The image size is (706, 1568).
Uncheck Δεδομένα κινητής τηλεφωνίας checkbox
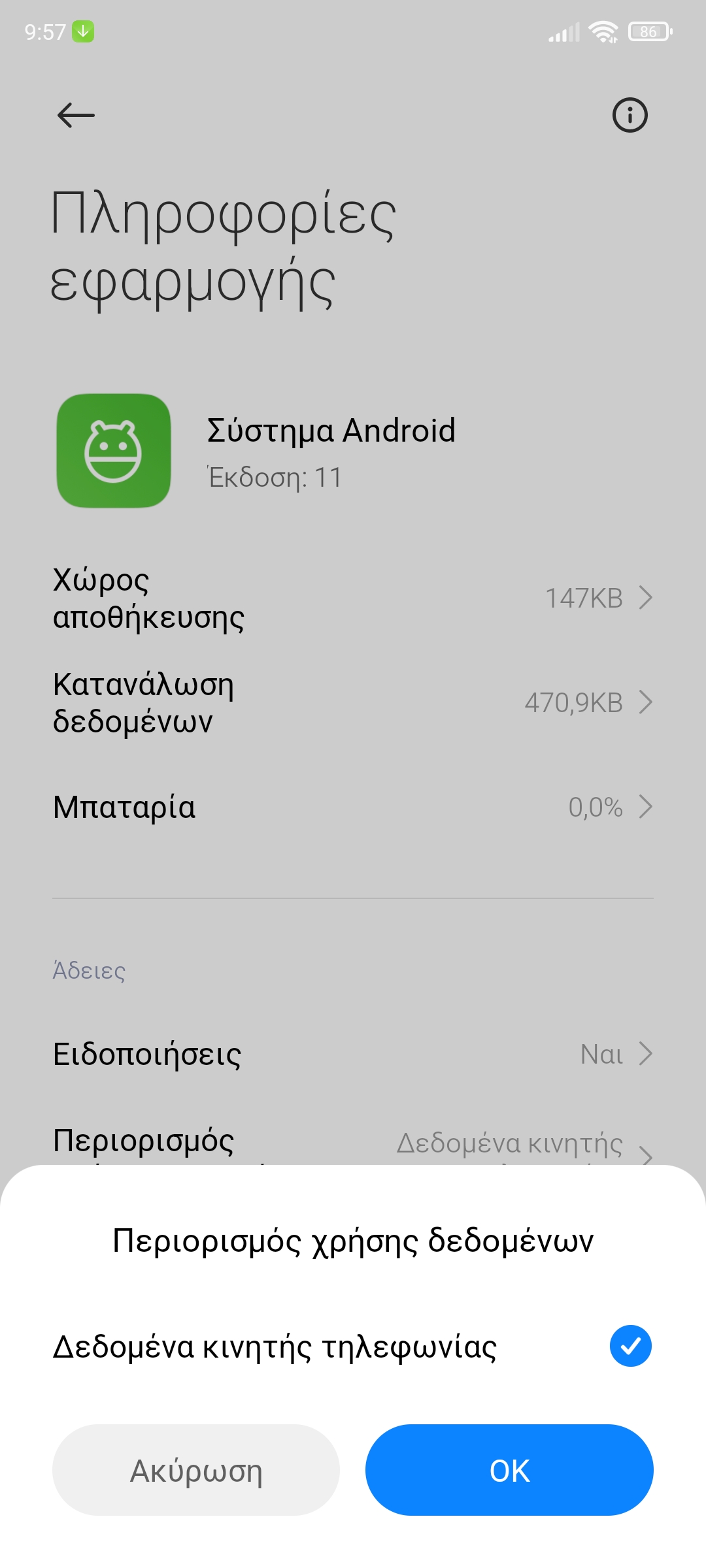pos(630,1346)
